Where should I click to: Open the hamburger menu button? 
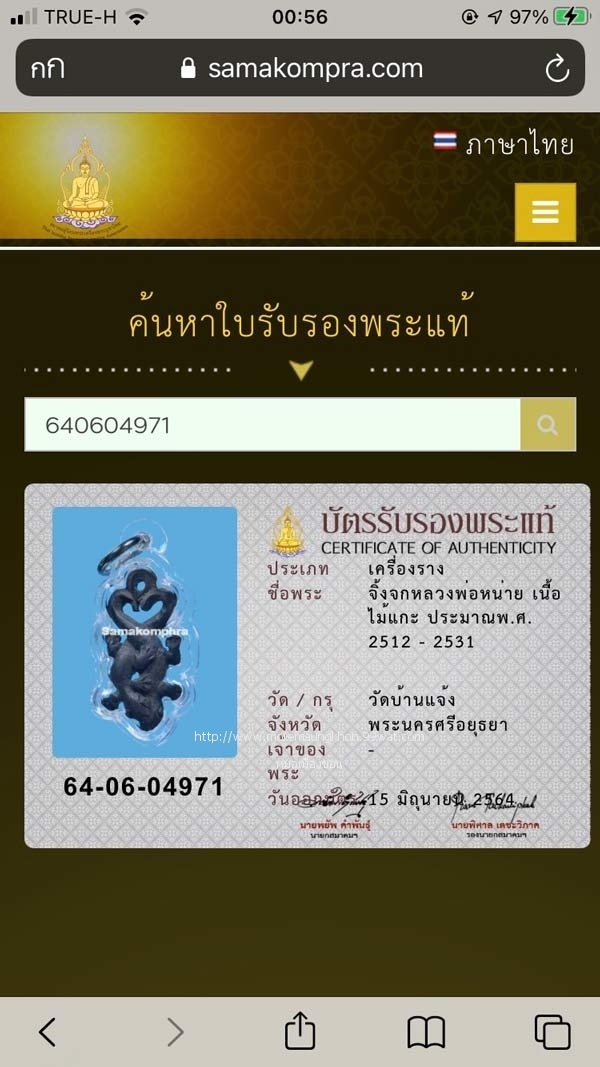(545, 212)
